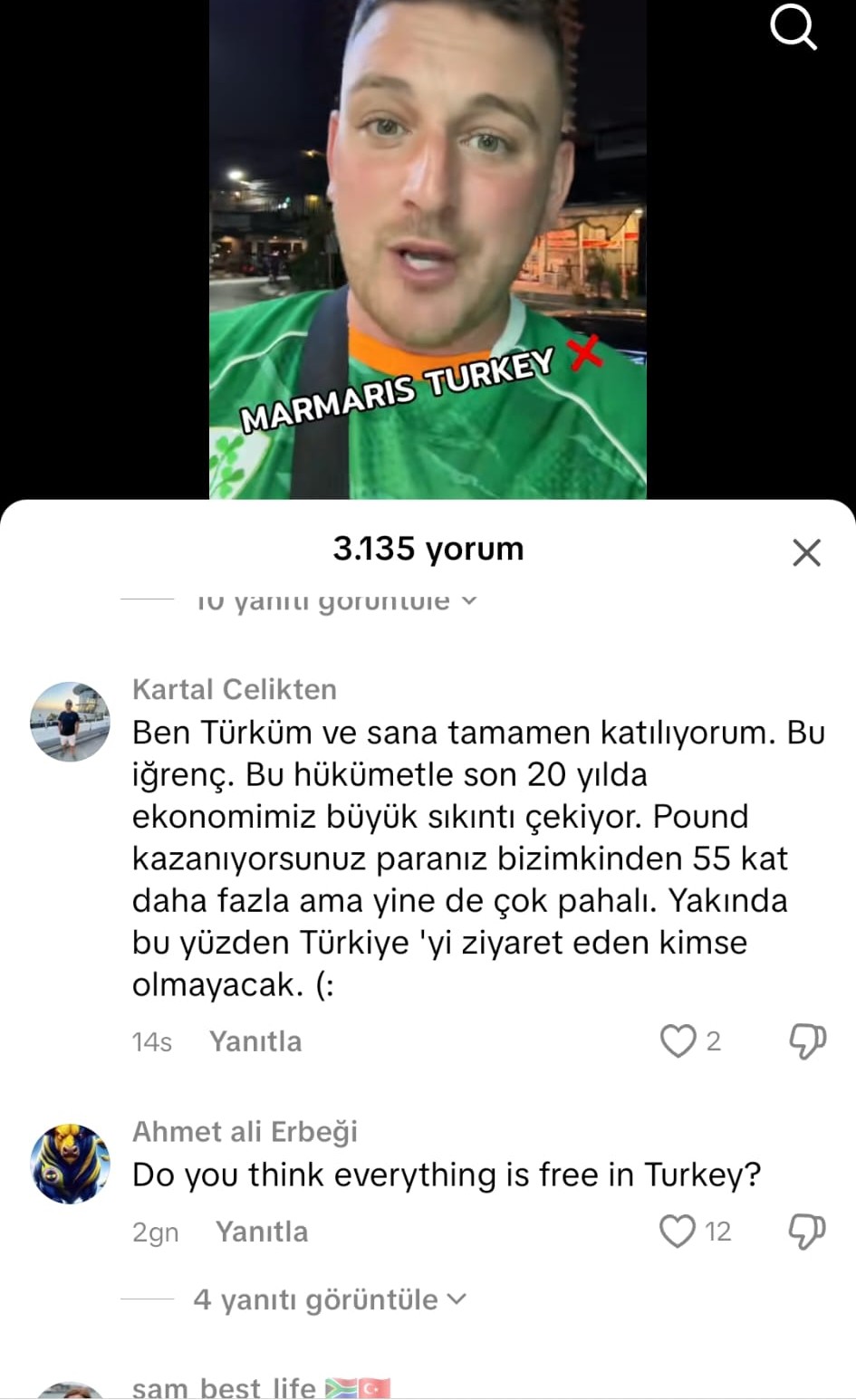Open Kartal Celikten's profile picture

click(x=71, y=722)
